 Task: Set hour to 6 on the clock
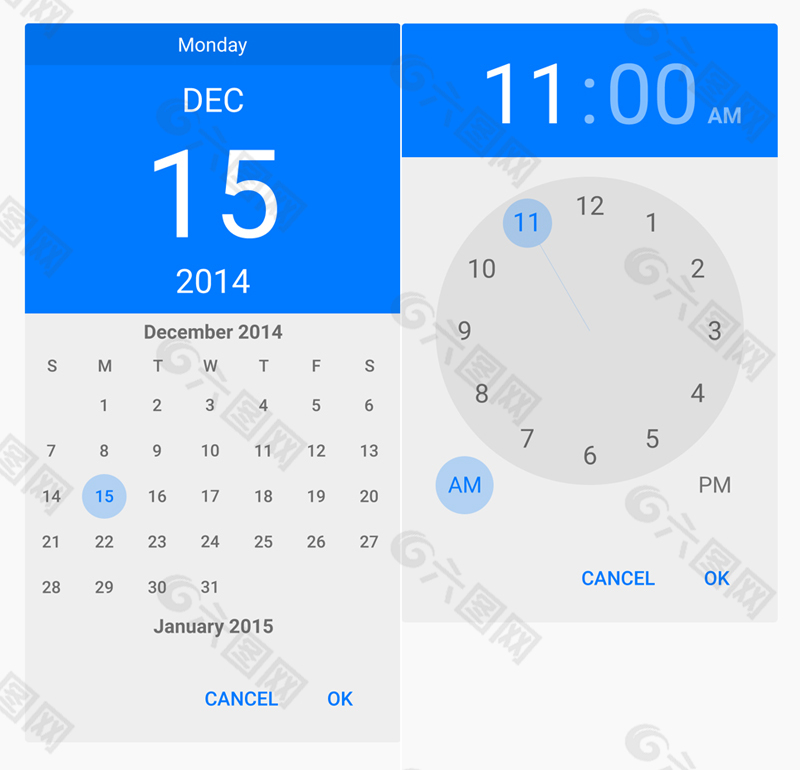(x=590, y=456)
